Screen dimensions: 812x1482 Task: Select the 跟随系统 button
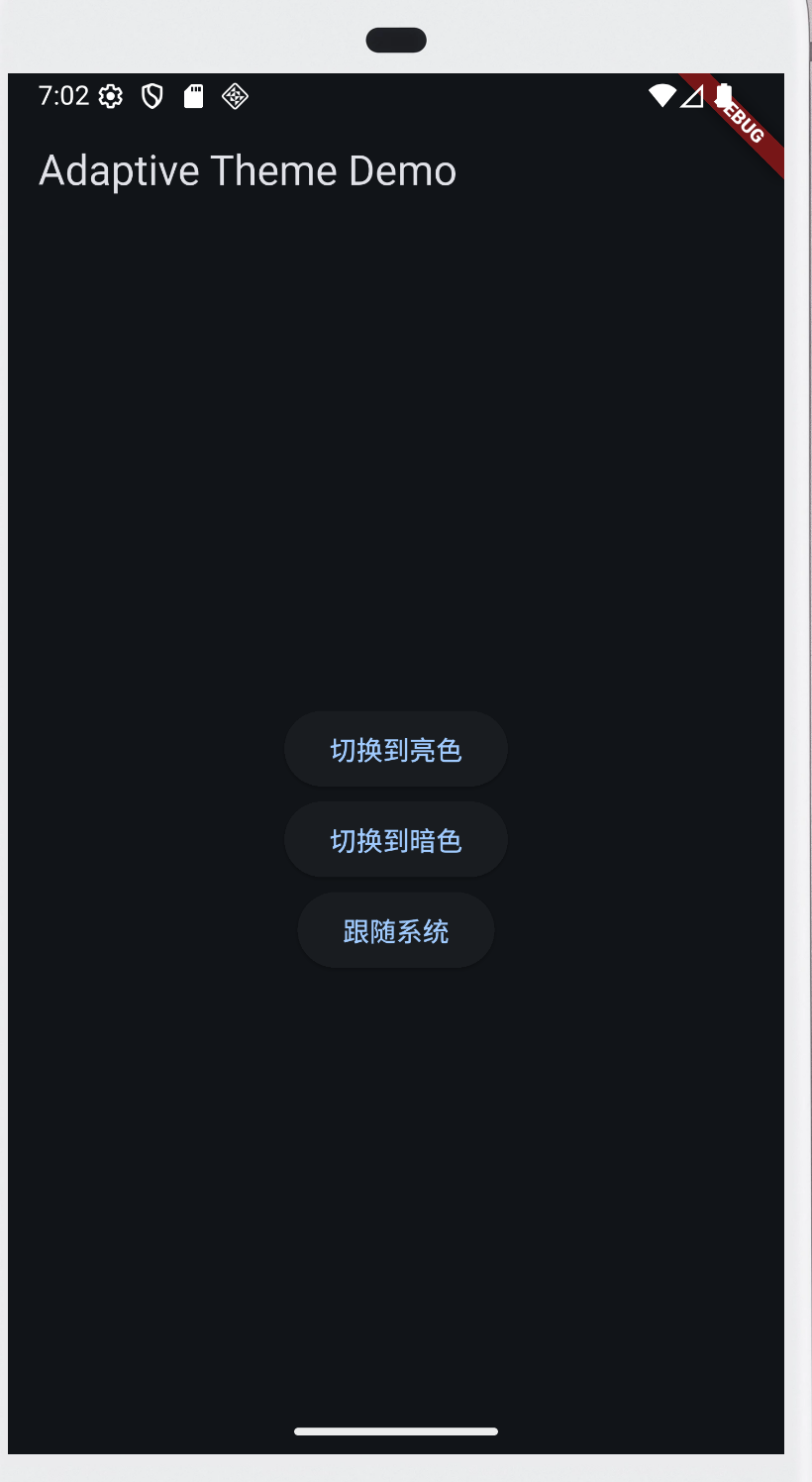tap(396, 931)
